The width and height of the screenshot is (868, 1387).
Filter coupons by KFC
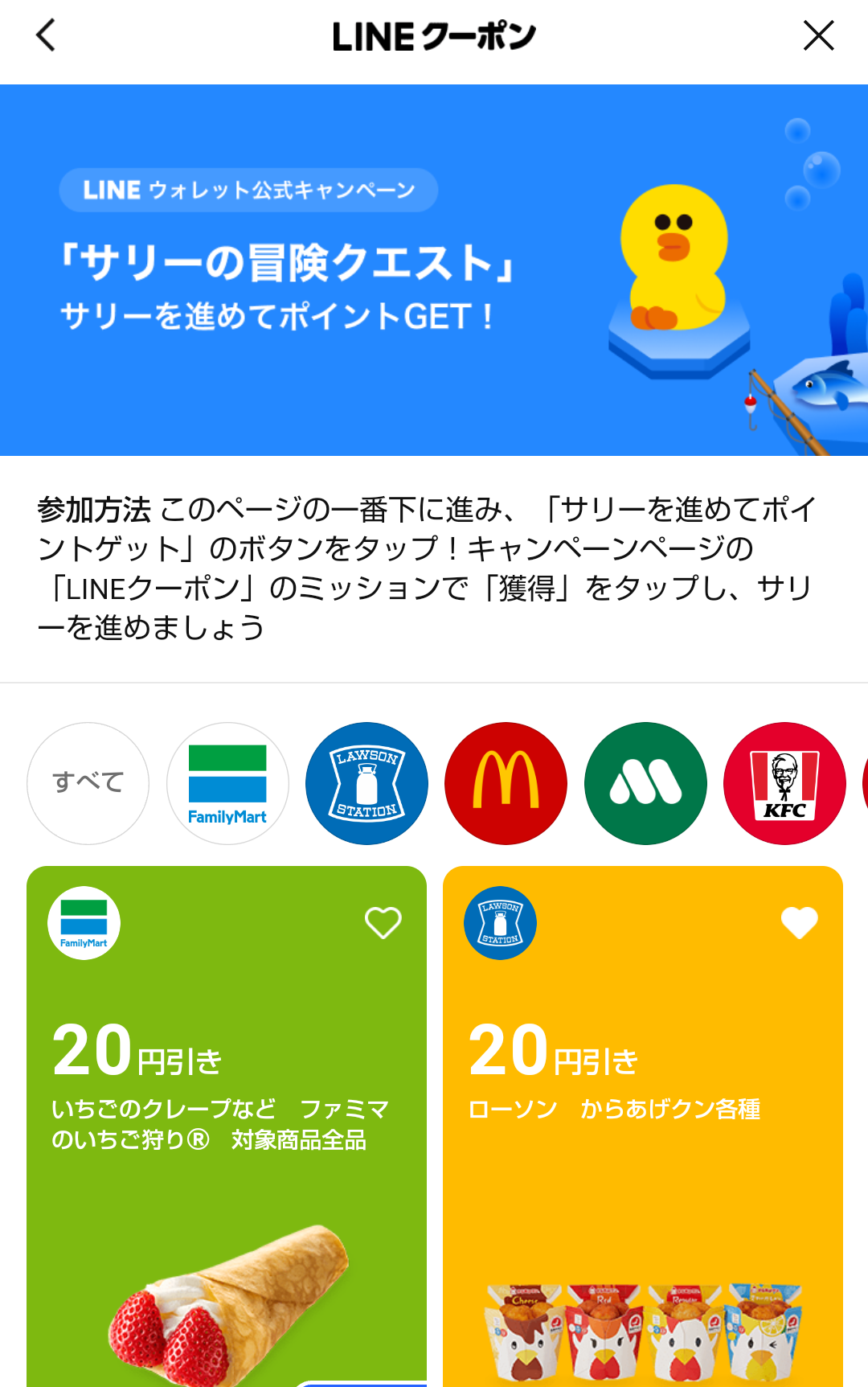(784, 783)
